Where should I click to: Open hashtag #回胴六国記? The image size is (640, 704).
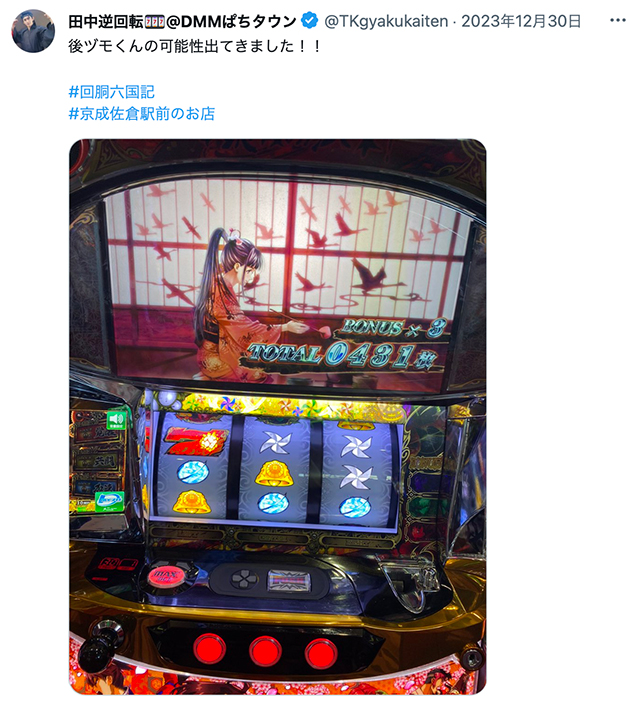click(111, 90)
